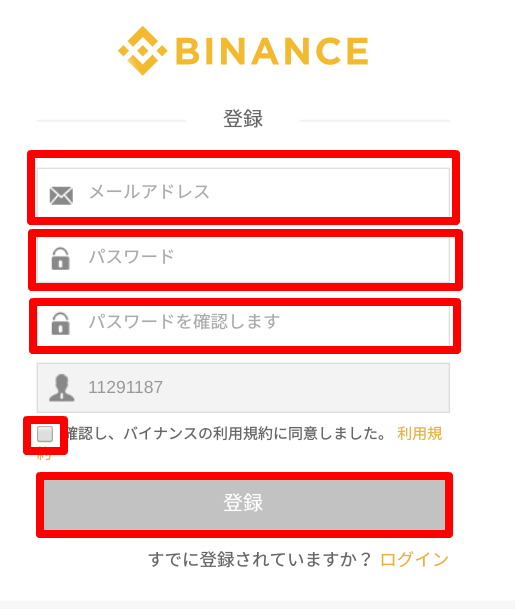The image size is (515, 609).
Task: Open the 利用規約 terms link
Action: point(419,433)
